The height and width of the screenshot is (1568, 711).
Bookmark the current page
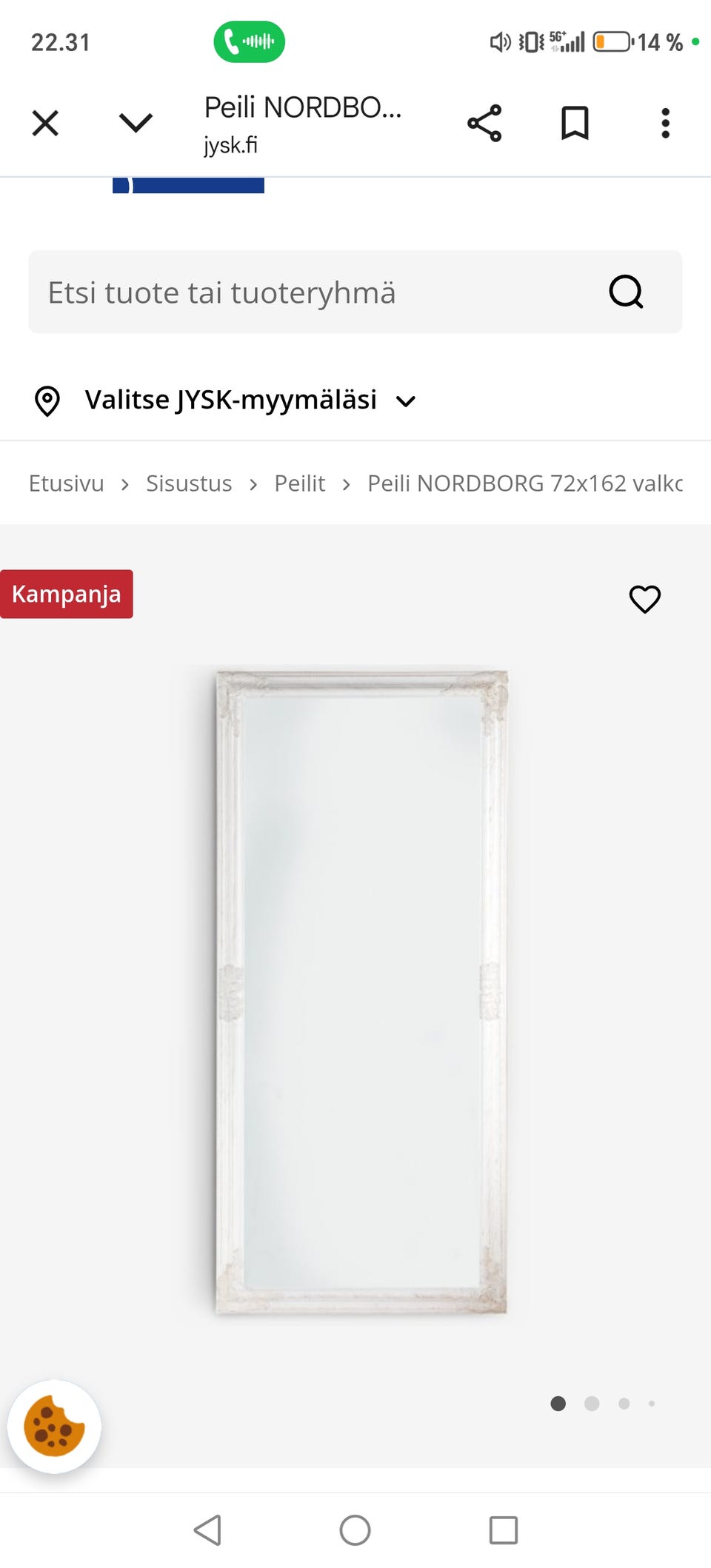(574, 123)
